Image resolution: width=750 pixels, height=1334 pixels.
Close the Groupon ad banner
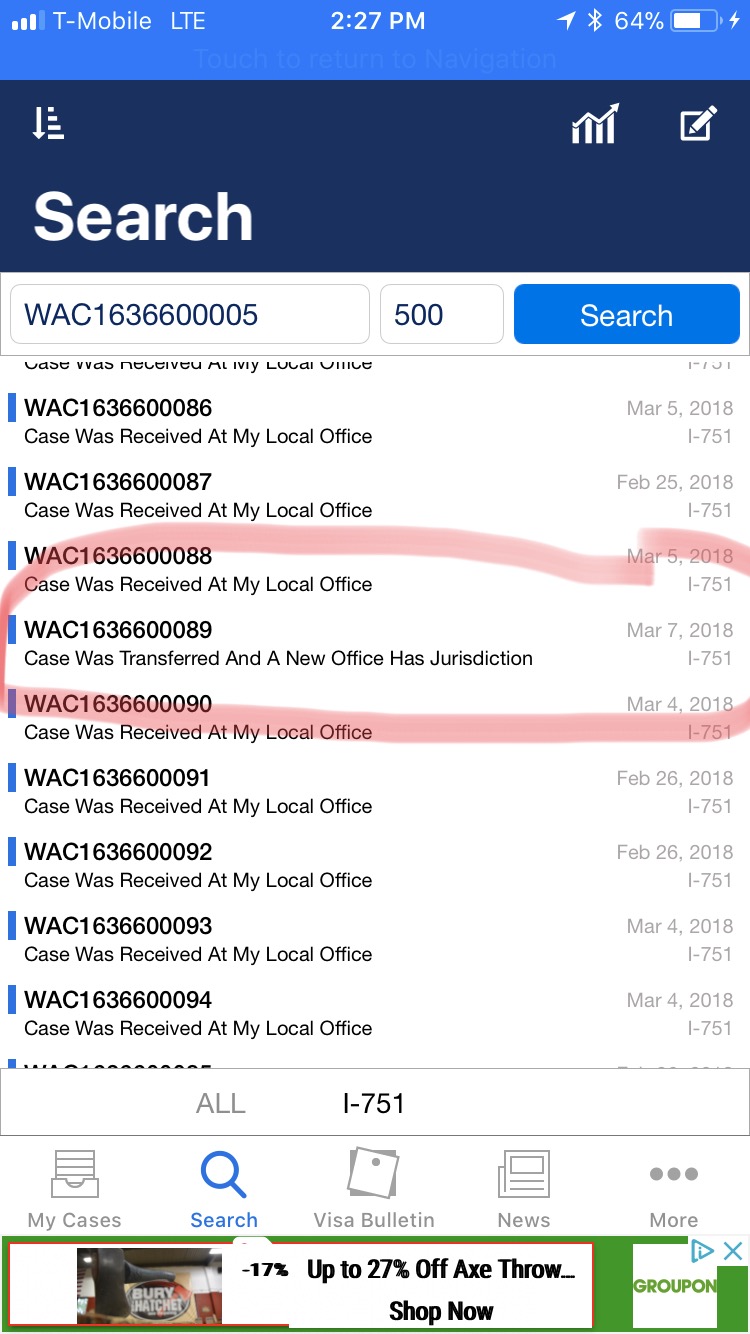coord(733,1250)
